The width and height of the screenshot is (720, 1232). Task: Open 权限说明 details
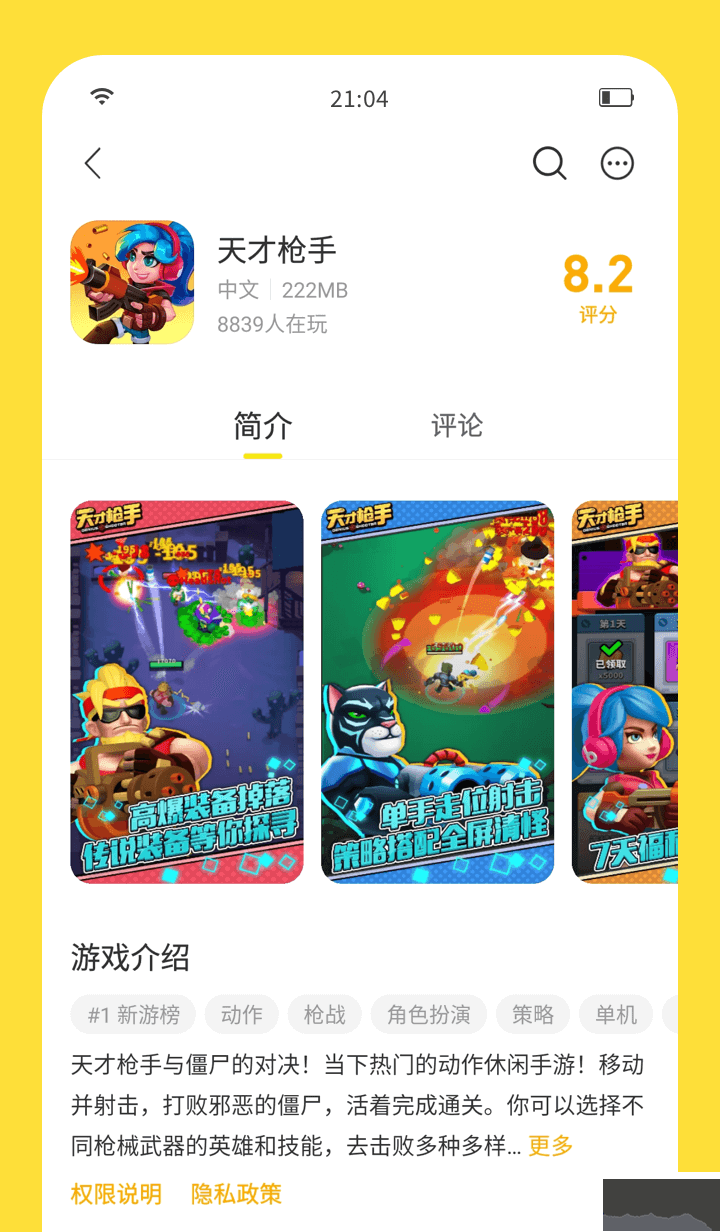click(117, 1194)
